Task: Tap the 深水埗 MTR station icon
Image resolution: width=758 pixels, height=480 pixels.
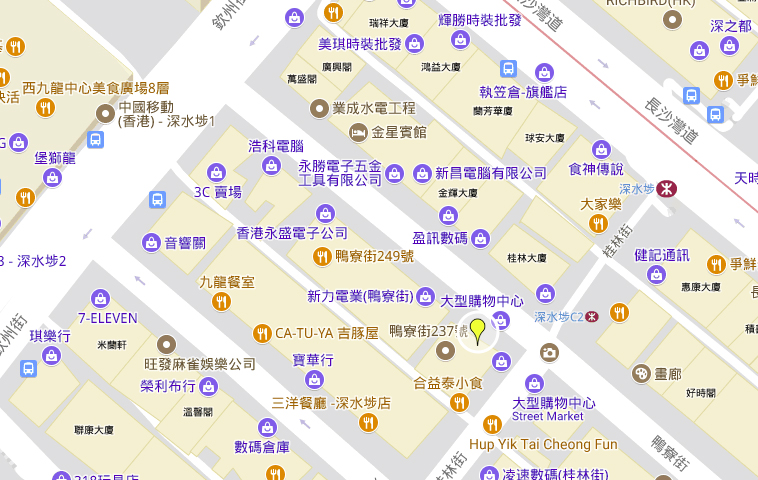Action: (x=666, y=187)
